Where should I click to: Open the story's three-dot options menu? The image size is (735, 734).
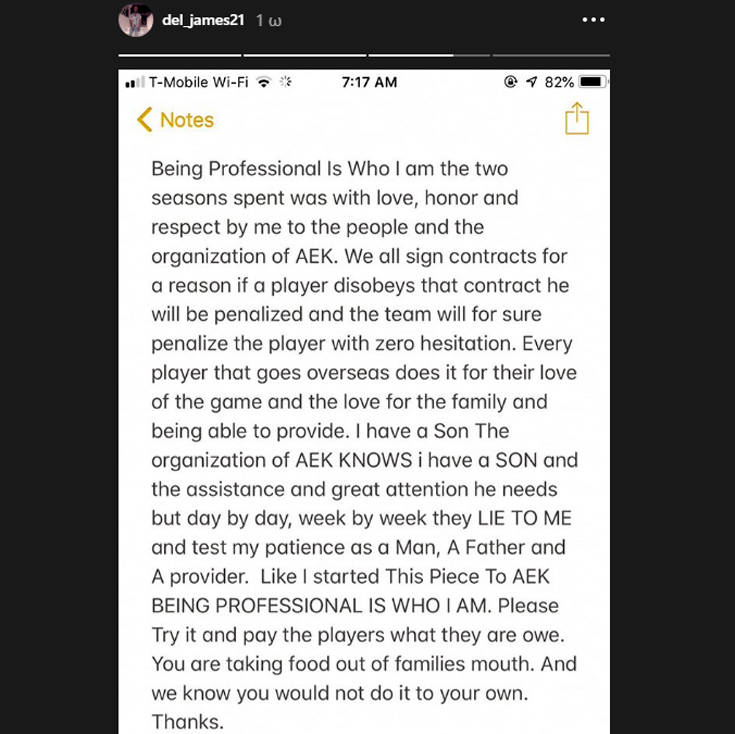593,20
